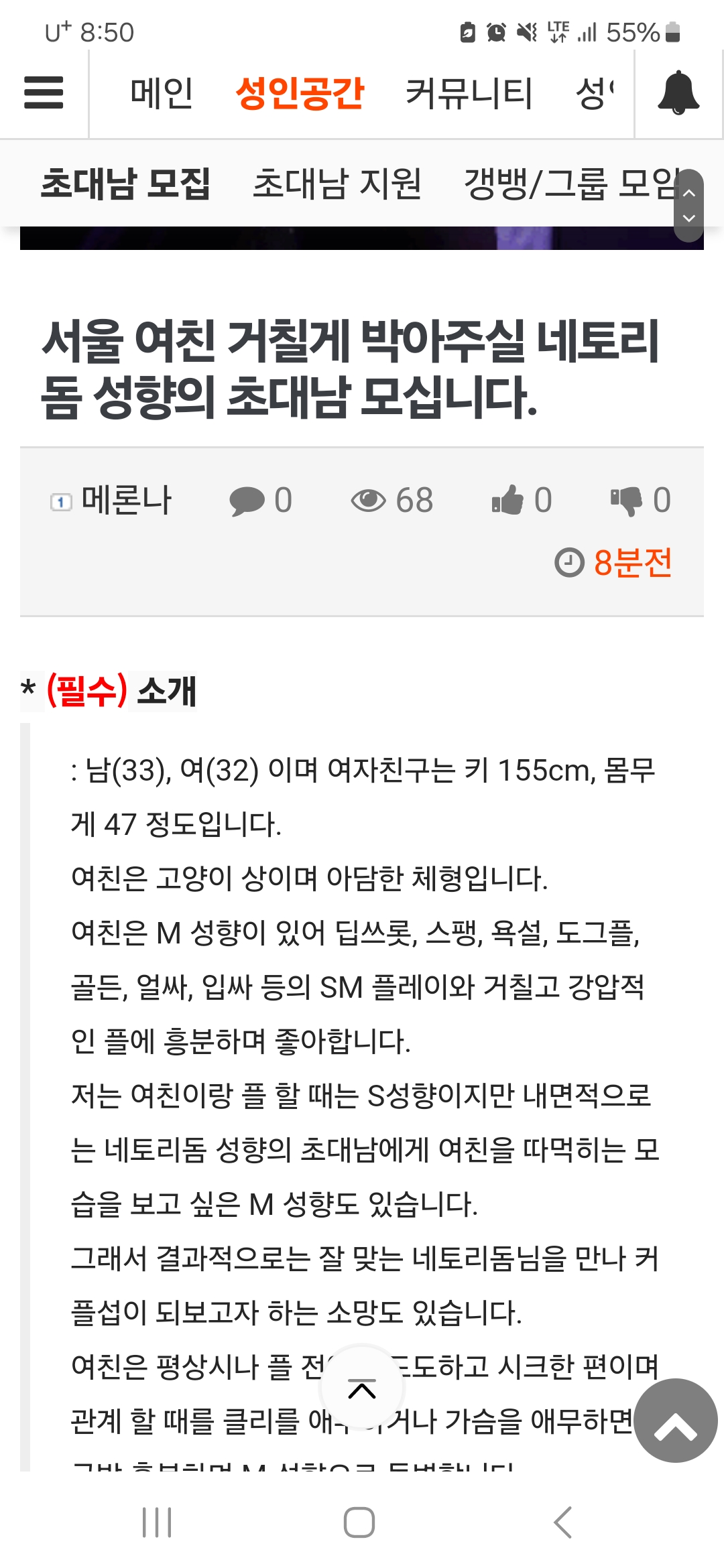Viewport: 724px width, 1568px height.
Task: Go to the 커뮤니티 tab
Action: point(469,92)
